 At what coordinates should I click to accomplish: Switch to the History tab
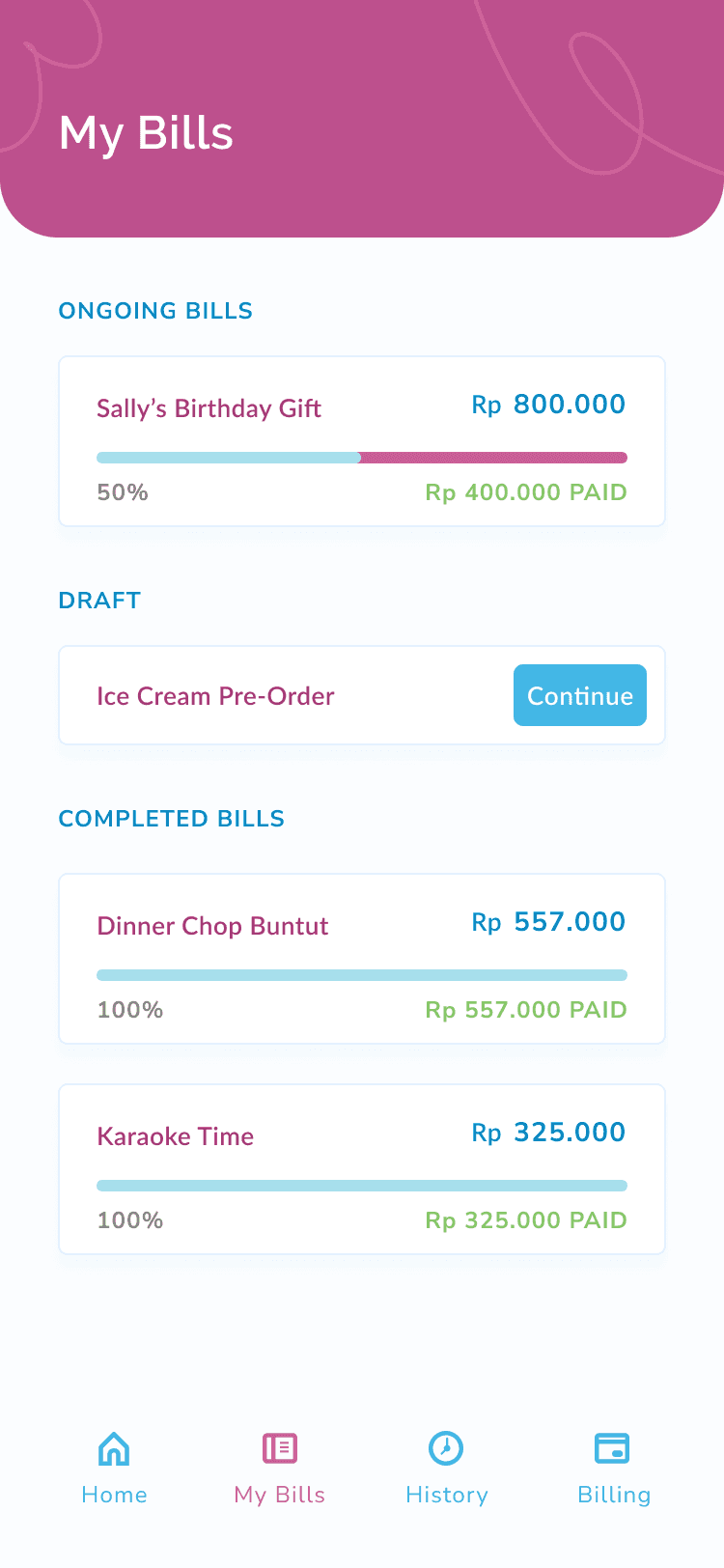coord(446,1468)
